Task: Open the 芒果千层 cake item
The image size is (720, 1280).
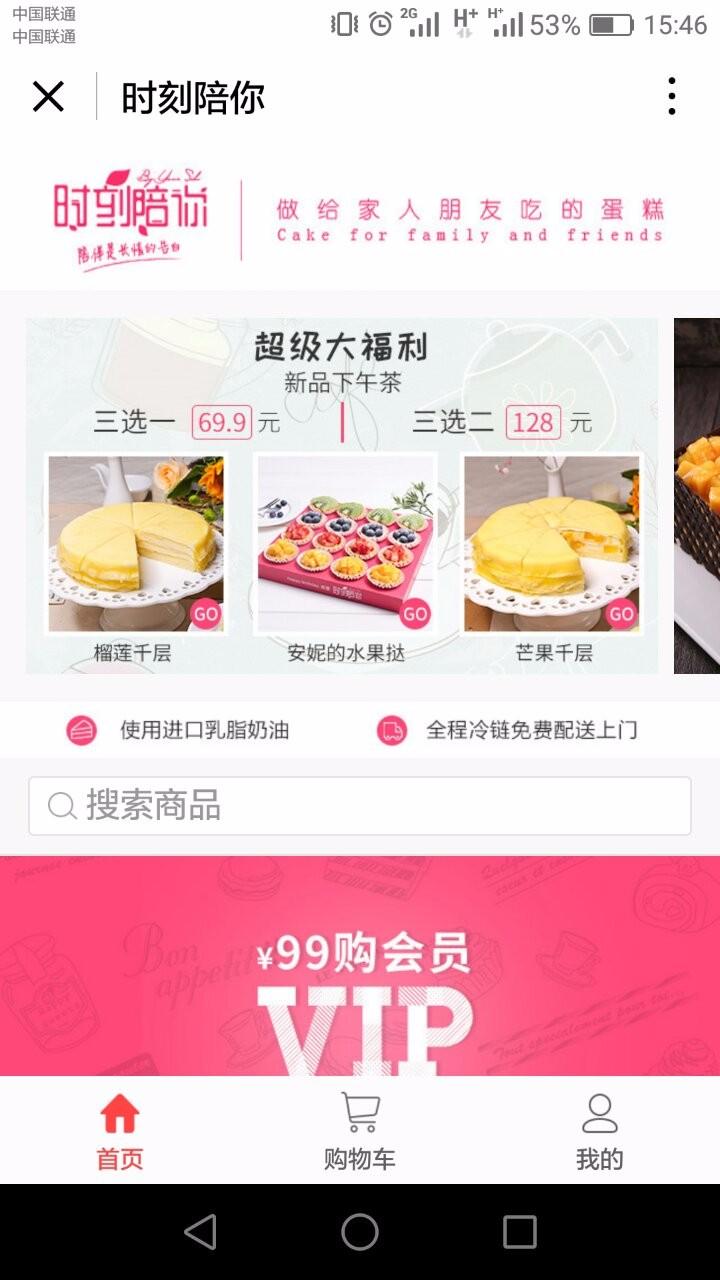Action: [x=552, y=544]
